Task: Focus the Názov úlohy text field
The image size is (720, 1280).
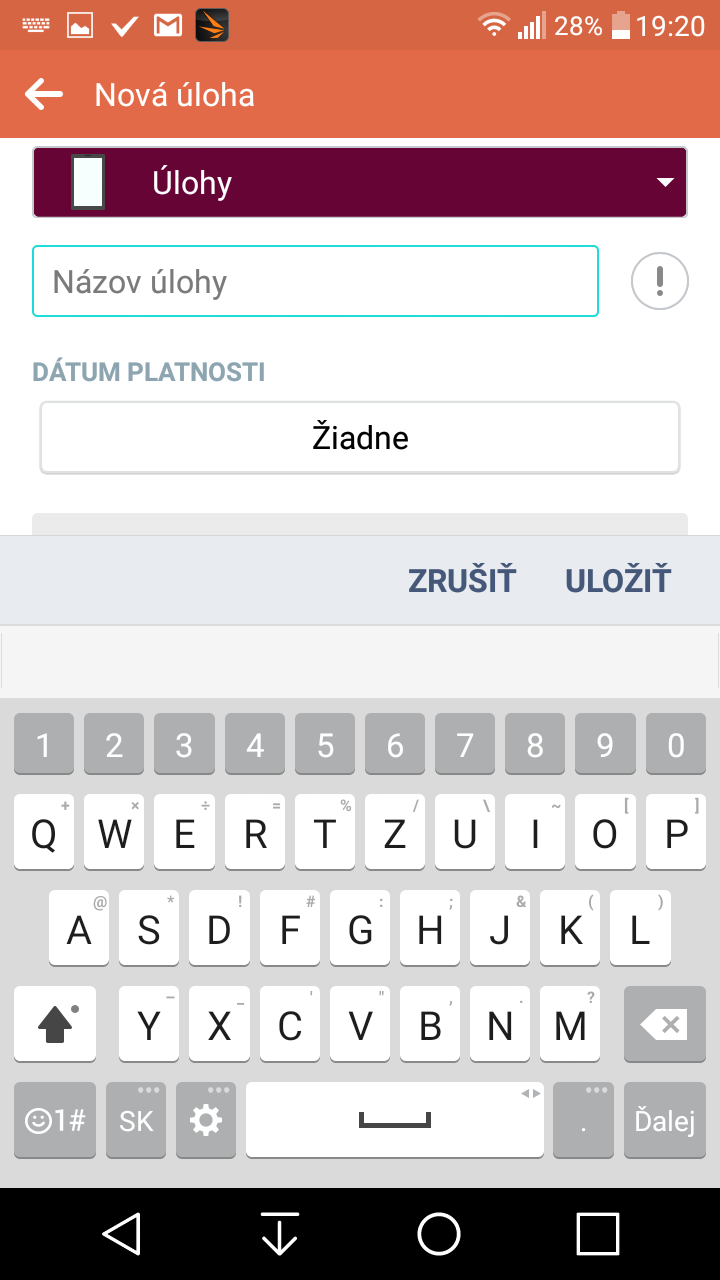Action: point(315,281)
